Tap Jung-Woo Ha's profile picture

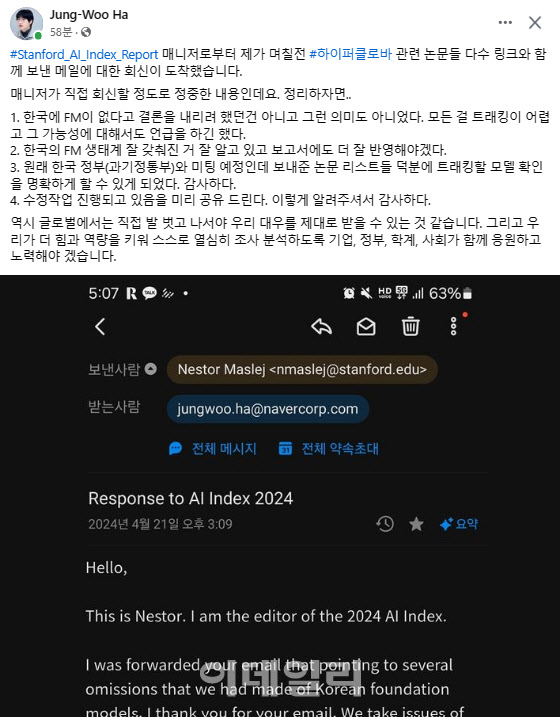[x=26, y=23]
